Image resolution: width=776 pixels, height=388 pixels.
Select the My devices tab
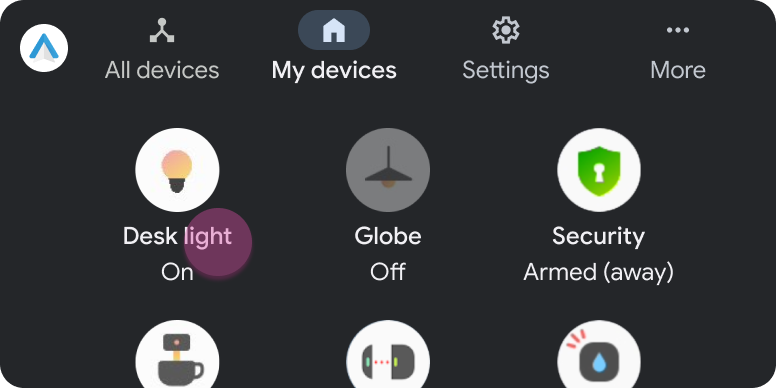(x=334, y=49)
